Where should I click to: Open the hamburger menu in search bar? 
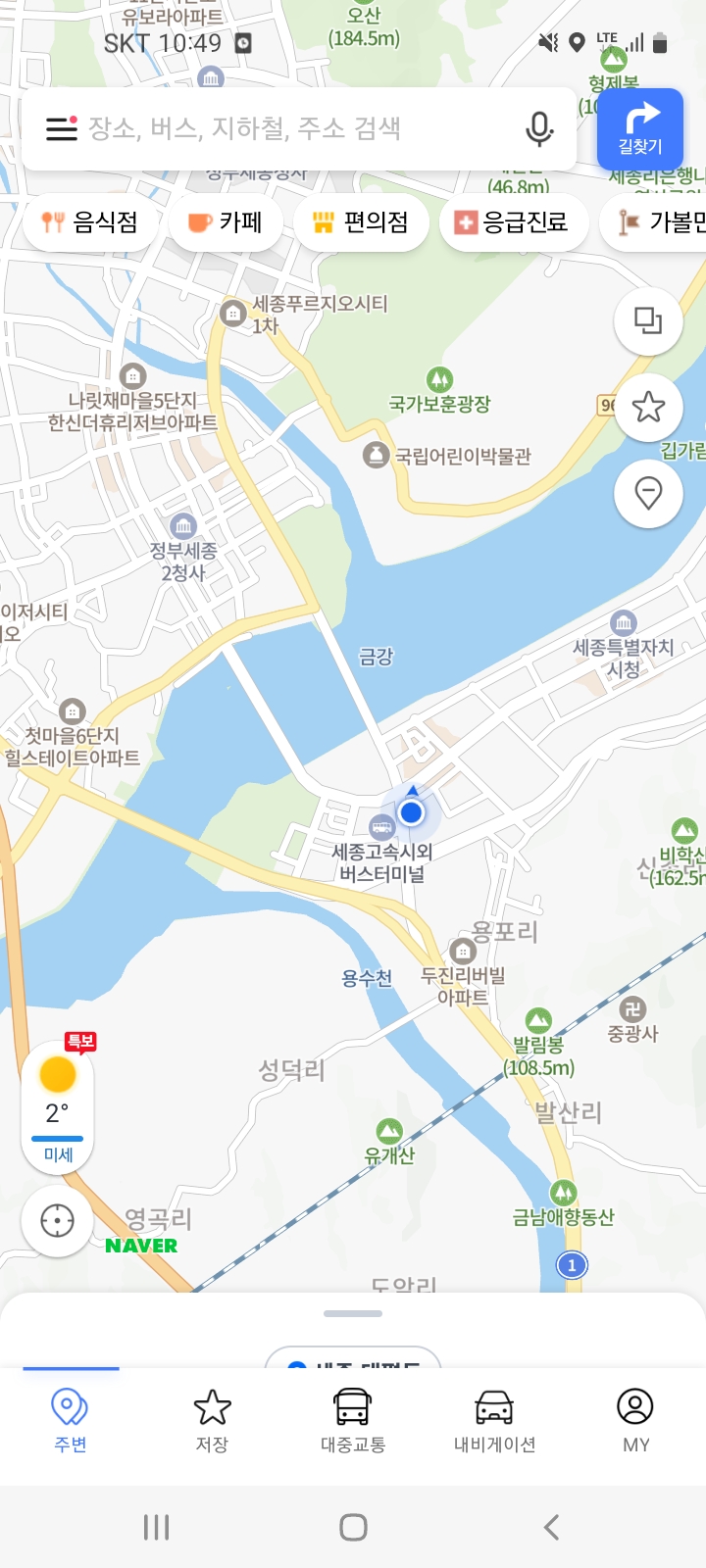click(61, 128)
